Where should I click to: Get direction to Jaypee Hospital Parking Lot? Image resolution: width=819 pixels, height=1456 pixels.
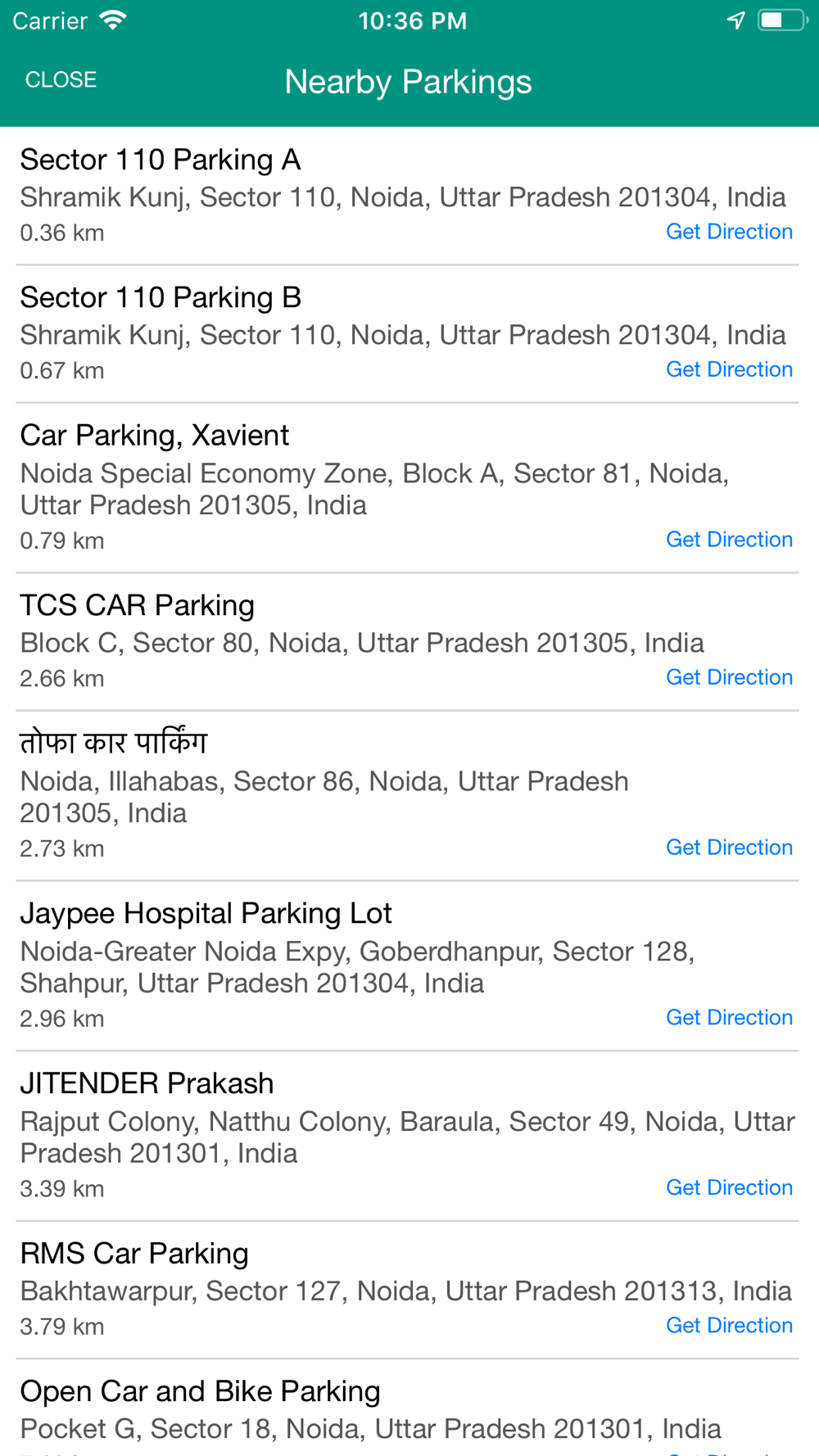point(729,1018)
